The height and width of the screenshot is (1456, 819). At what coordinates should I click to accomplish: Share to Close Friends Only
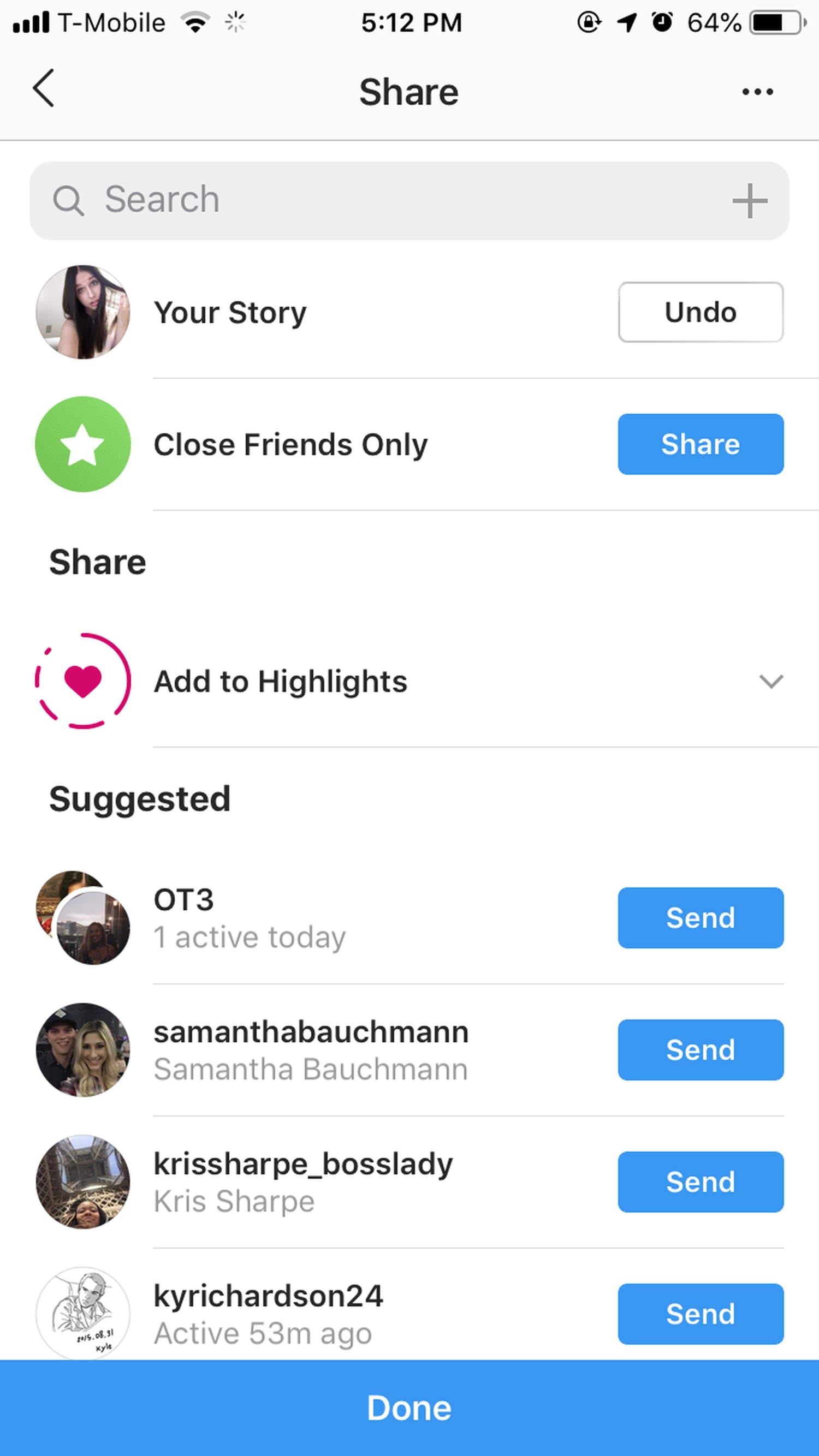point(700,444)
